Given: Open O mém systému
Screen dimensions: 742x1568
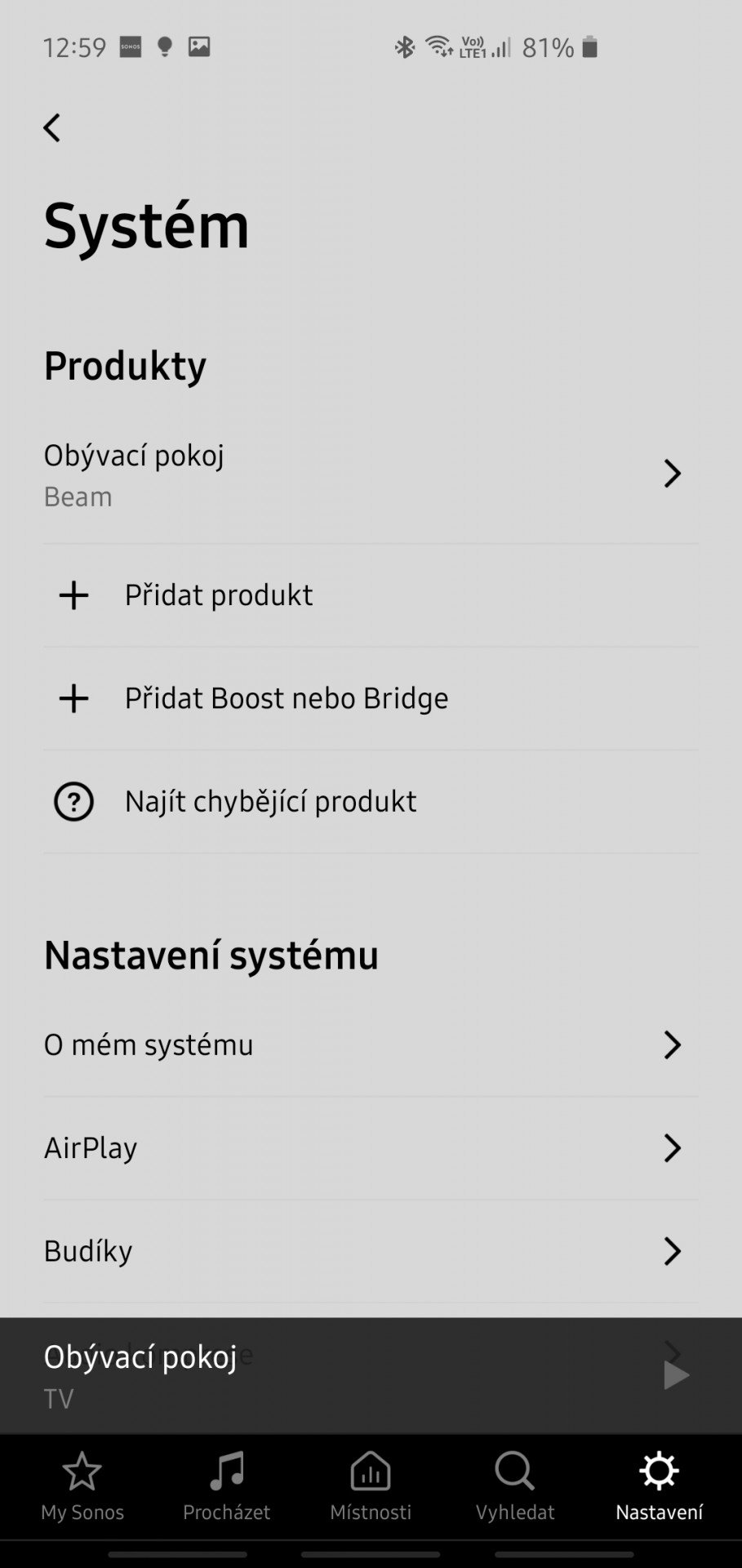Looking at the screenshot, I should click(x=371, y=1045).
